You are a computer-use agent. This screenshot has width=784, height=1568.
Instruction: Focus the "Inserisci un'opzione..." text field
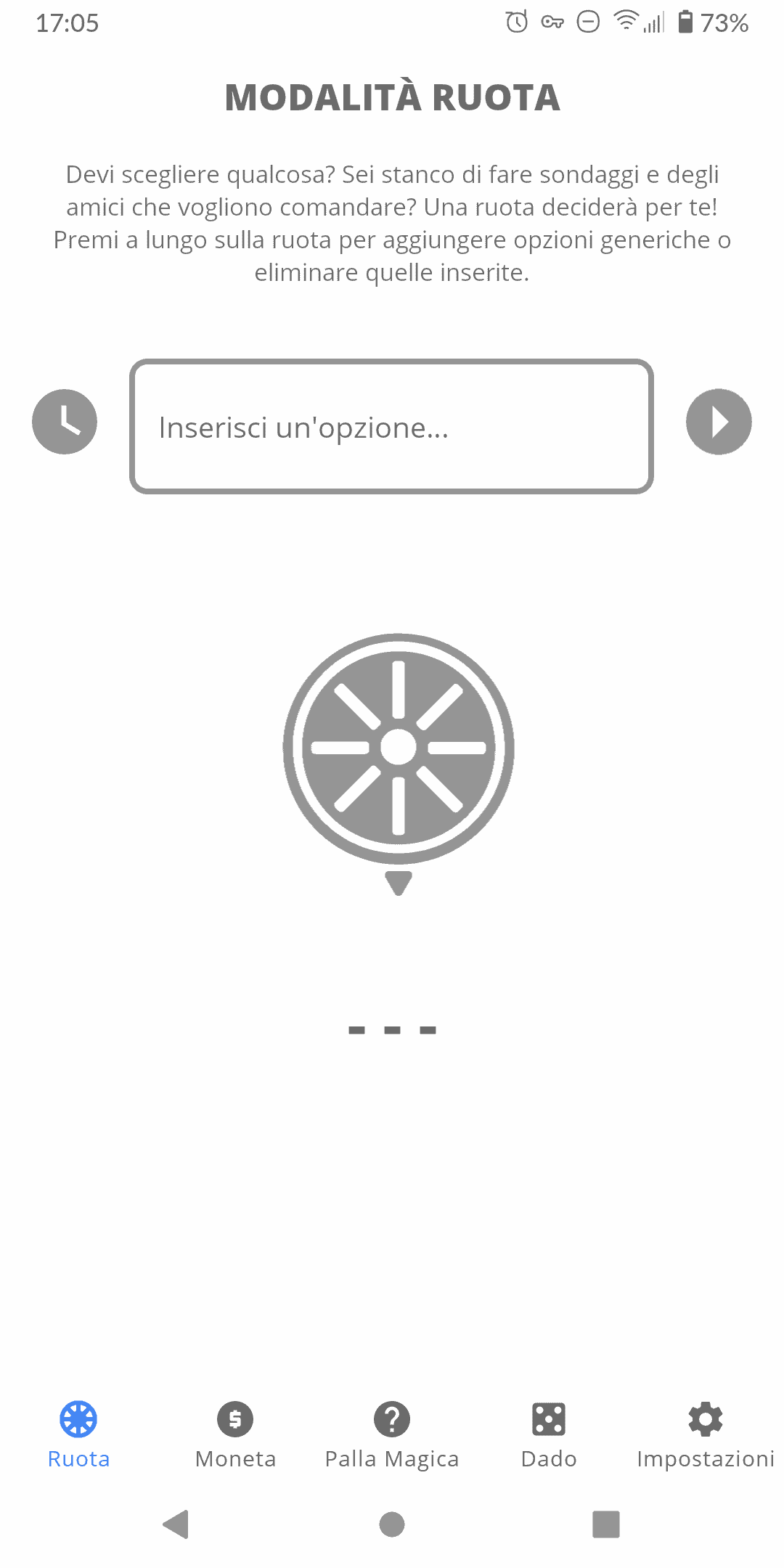click(x=391, y=427)
